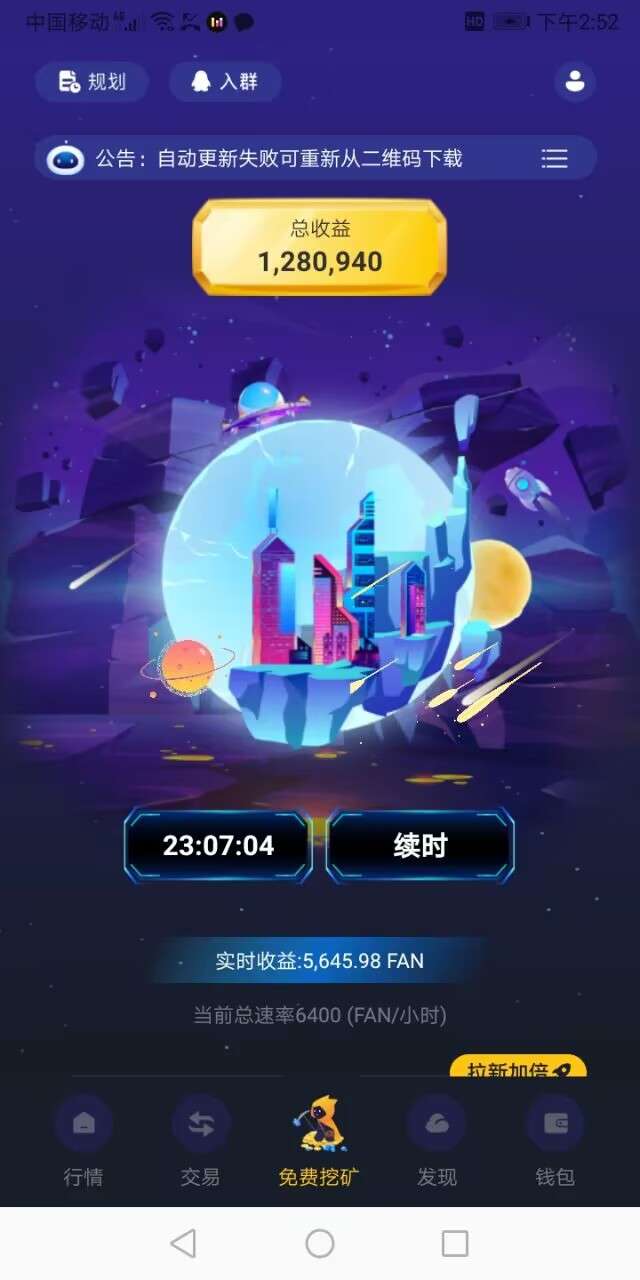Switch to the 行情 market tab
640x1280 pixels.
[x=83, y=1141]
